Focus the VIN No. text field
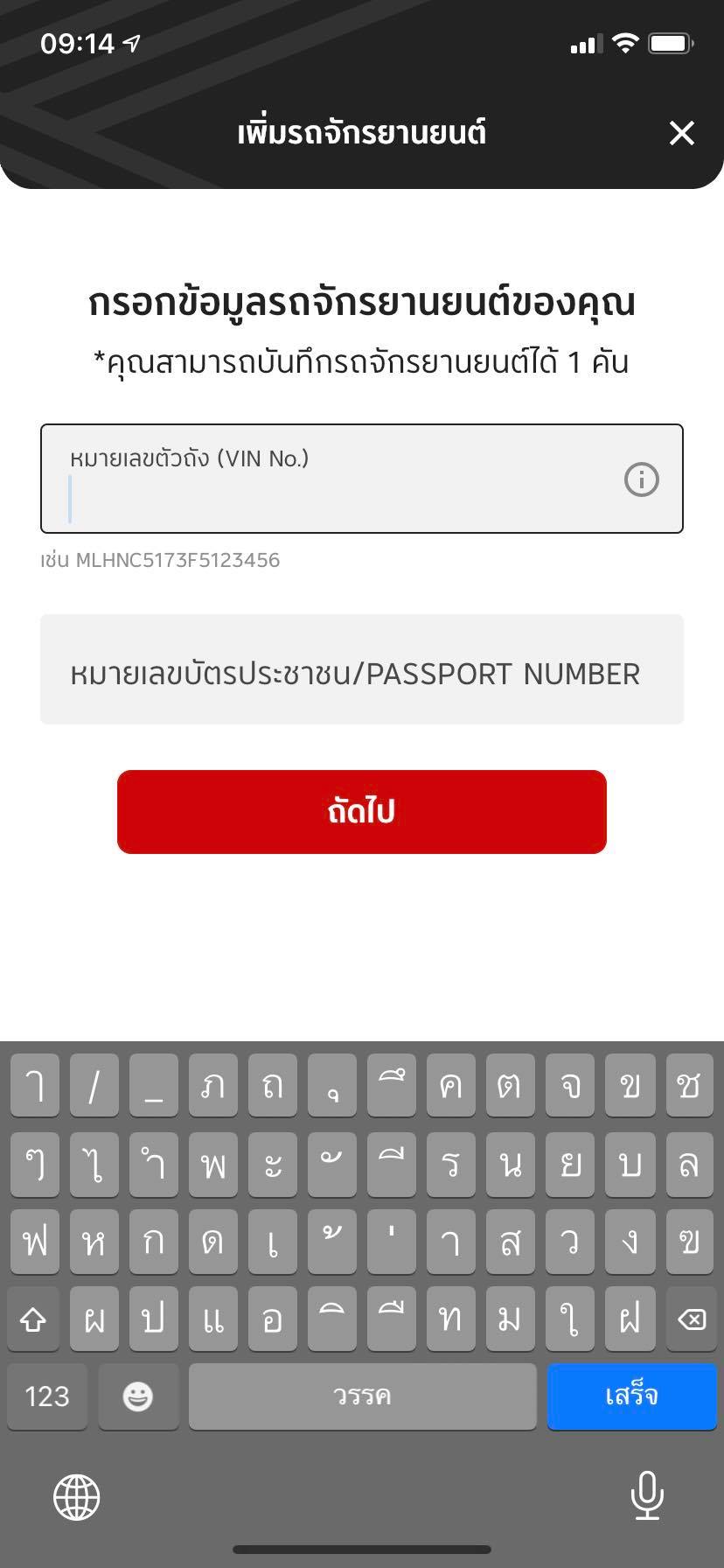 tap(332, 490)
